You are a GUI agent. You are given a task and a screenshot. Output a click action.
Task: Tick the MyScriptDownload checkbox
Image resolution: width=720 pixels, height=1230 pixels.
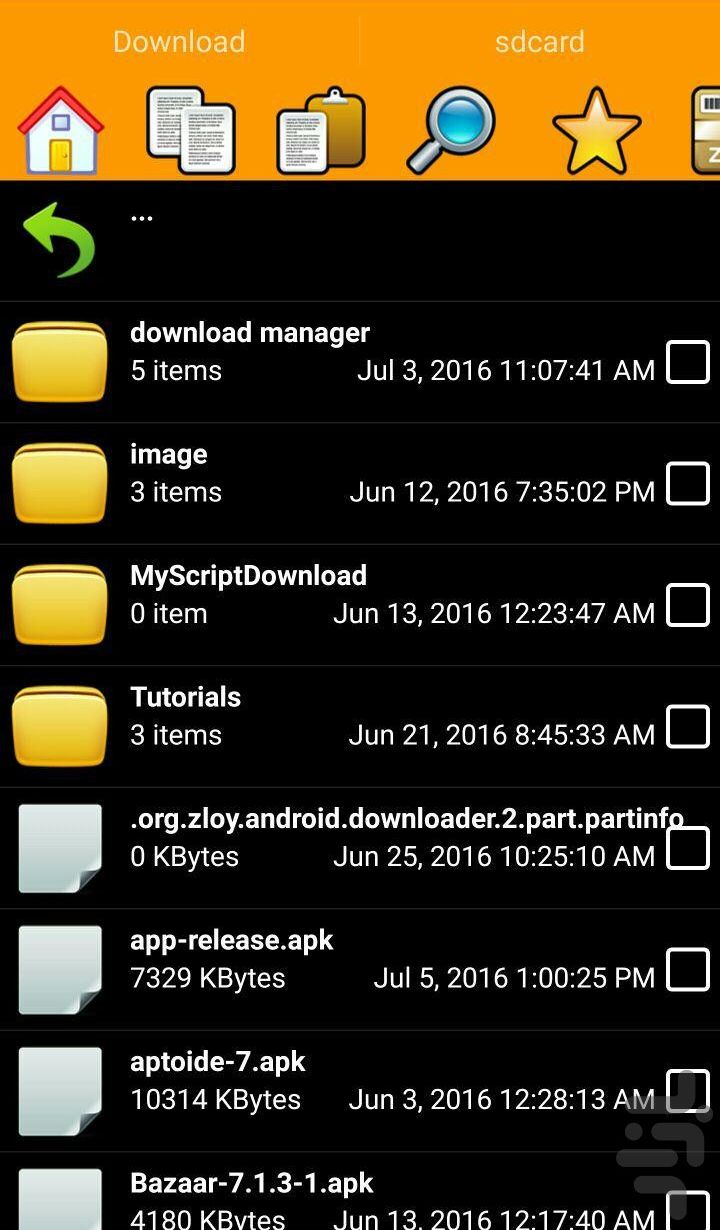(x=688, y=605)
